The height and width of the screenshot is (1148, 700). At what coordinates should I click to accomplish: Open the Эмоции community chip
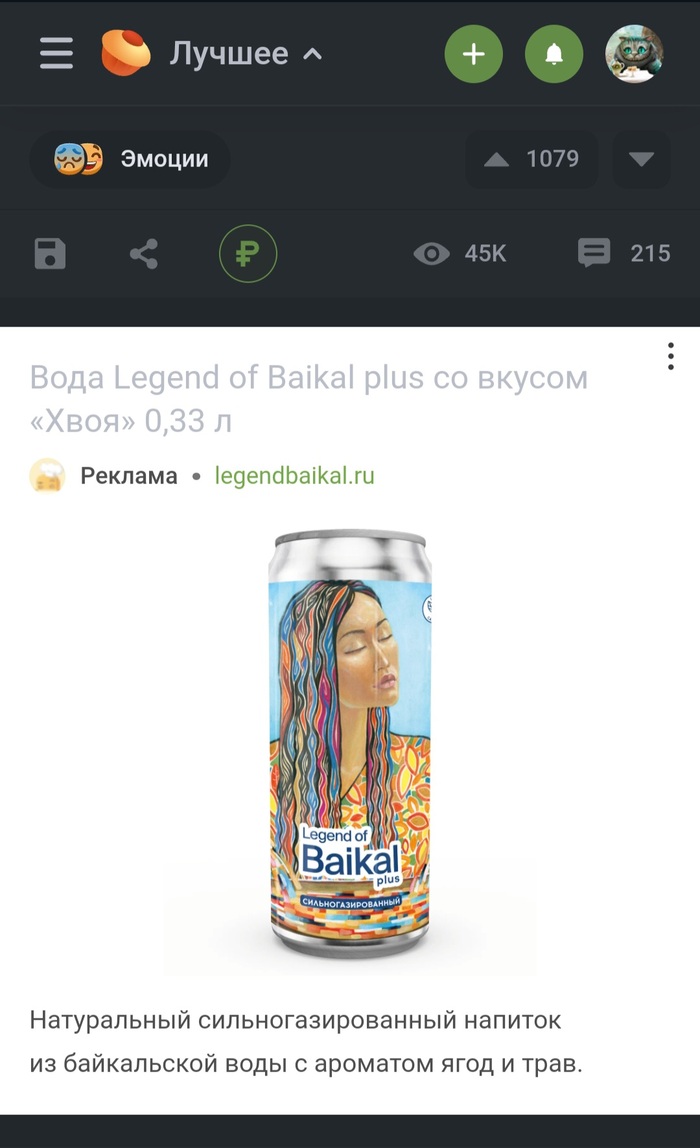130,159
